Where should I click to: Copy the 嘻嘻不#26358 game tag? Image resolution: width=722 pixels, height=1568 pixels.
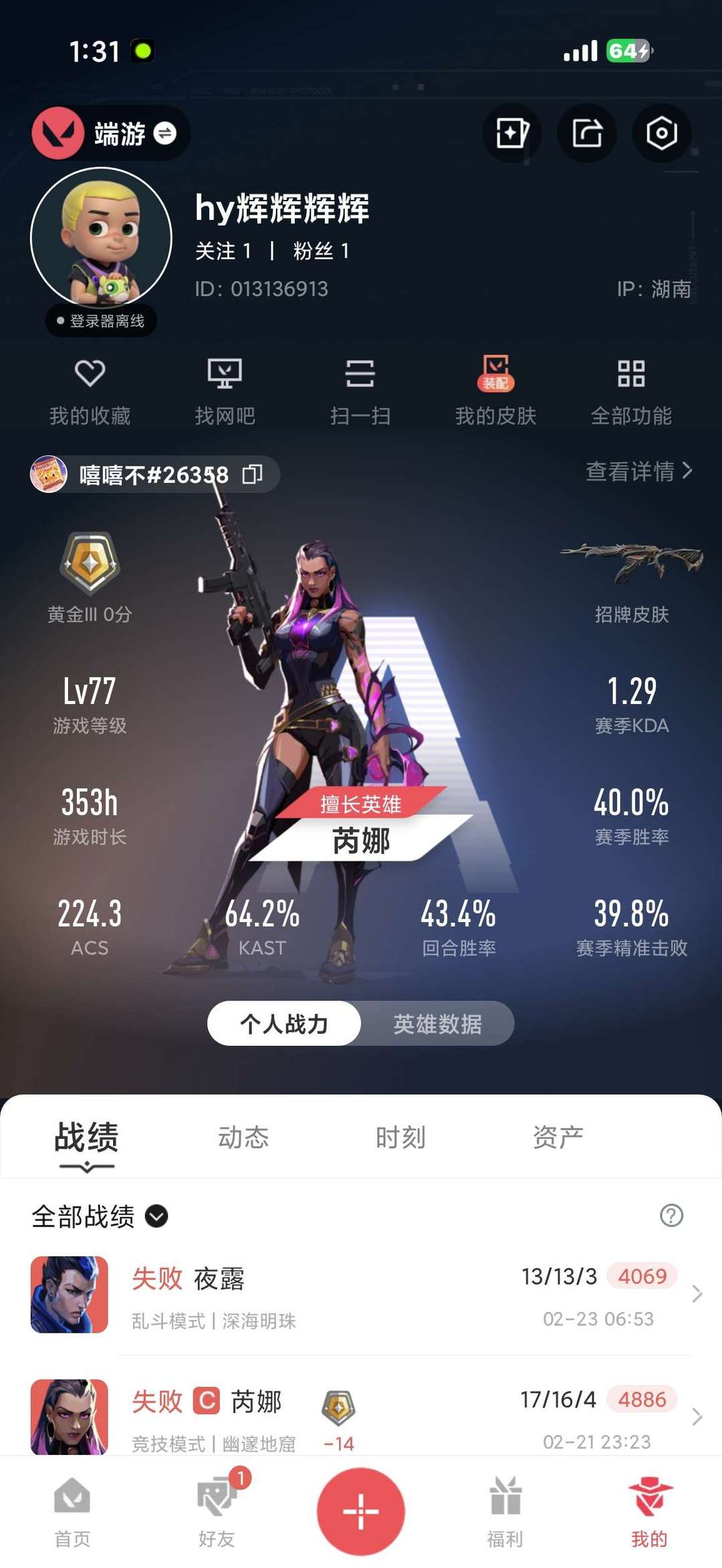pyautogui.click(x=252, y=475)
